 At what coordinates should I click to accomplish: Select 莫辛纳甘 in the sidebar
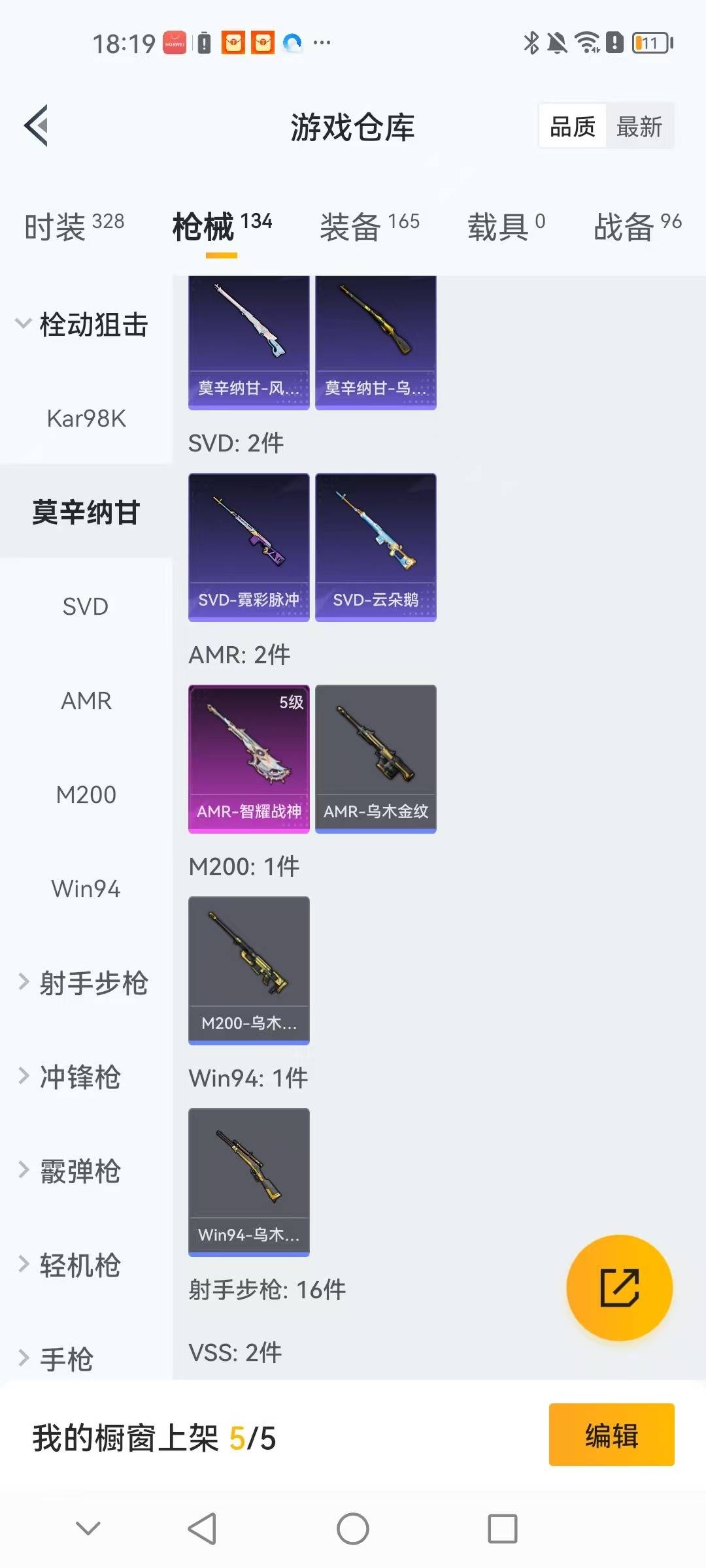point(85,514)
